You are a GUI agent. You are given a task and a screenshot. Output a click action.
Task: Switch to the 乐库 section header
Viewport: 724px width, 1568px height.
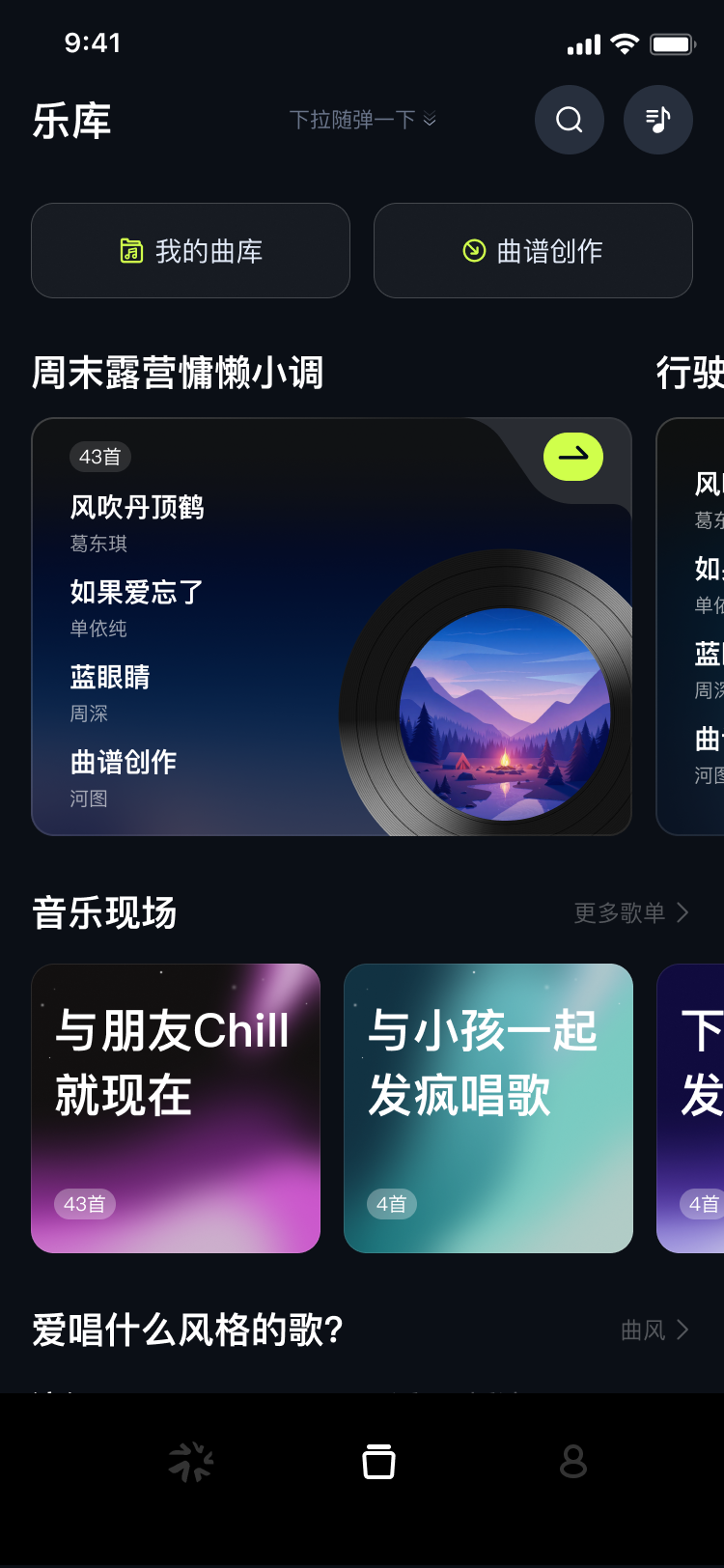pos(72,120)
